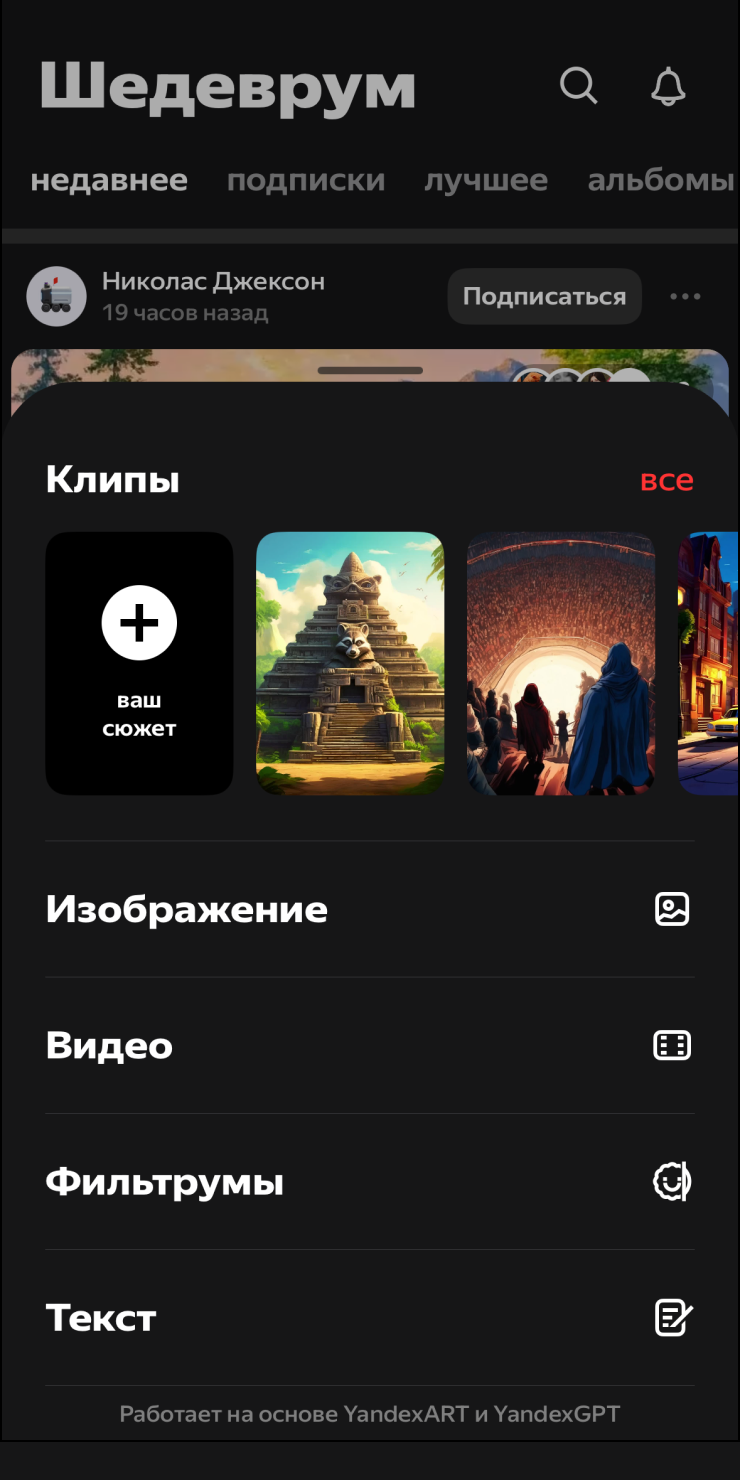Open Николас Джексон's profile avatar
This screenshot has height=1480, width=740.
pyautogui.click(x=56, y=296)
